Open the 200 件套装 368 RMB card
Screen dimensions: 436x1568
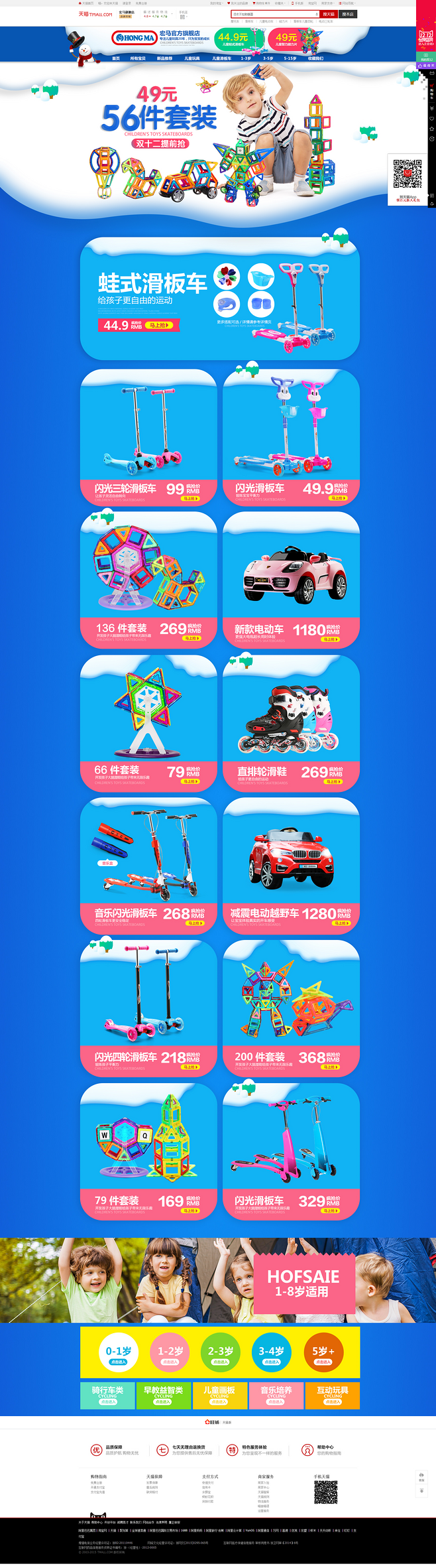coord(292,1009)
